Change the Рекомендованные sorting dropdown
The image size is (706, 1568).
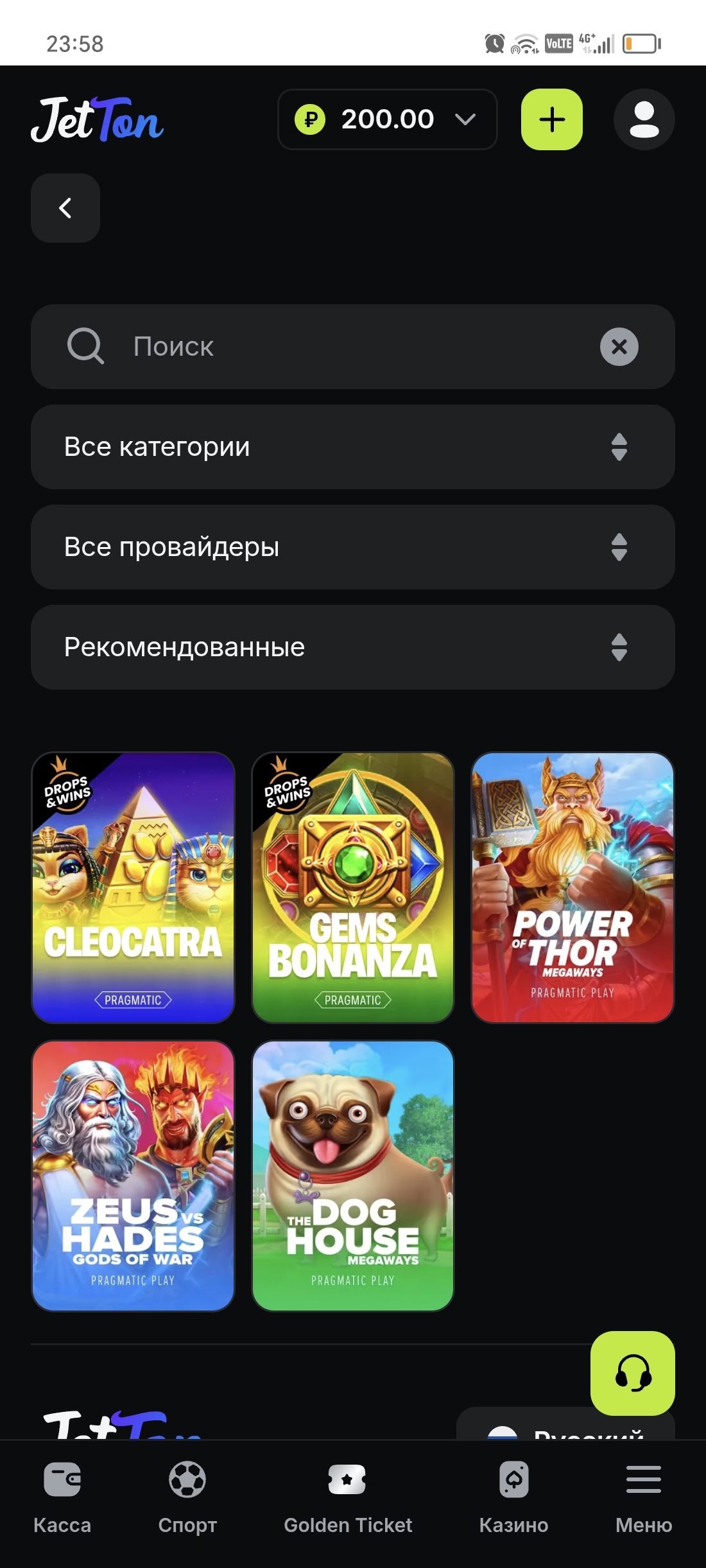tap(352, 647)
